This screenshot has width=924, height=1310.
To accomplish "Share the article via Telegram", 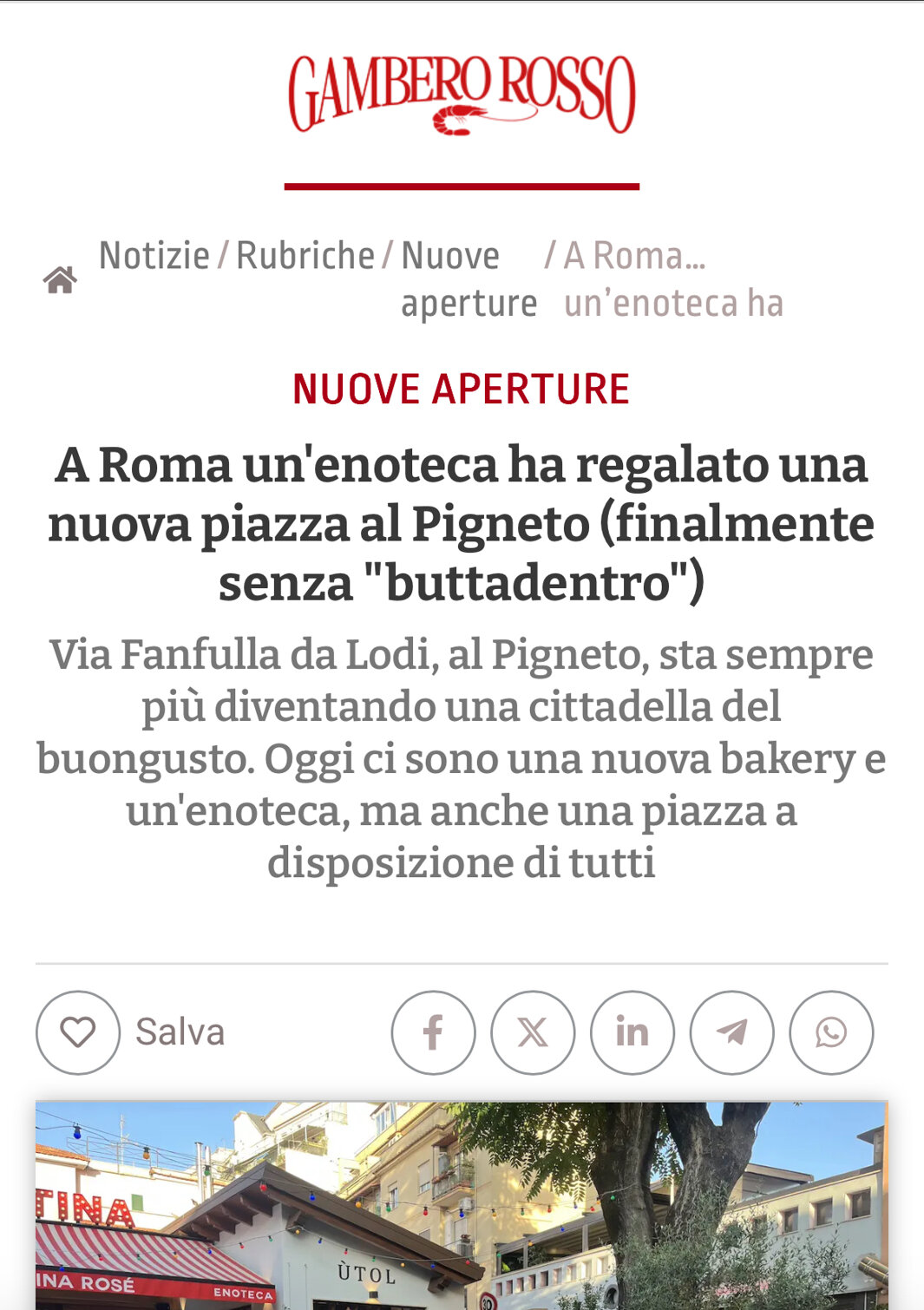I will pos(731,1032).
